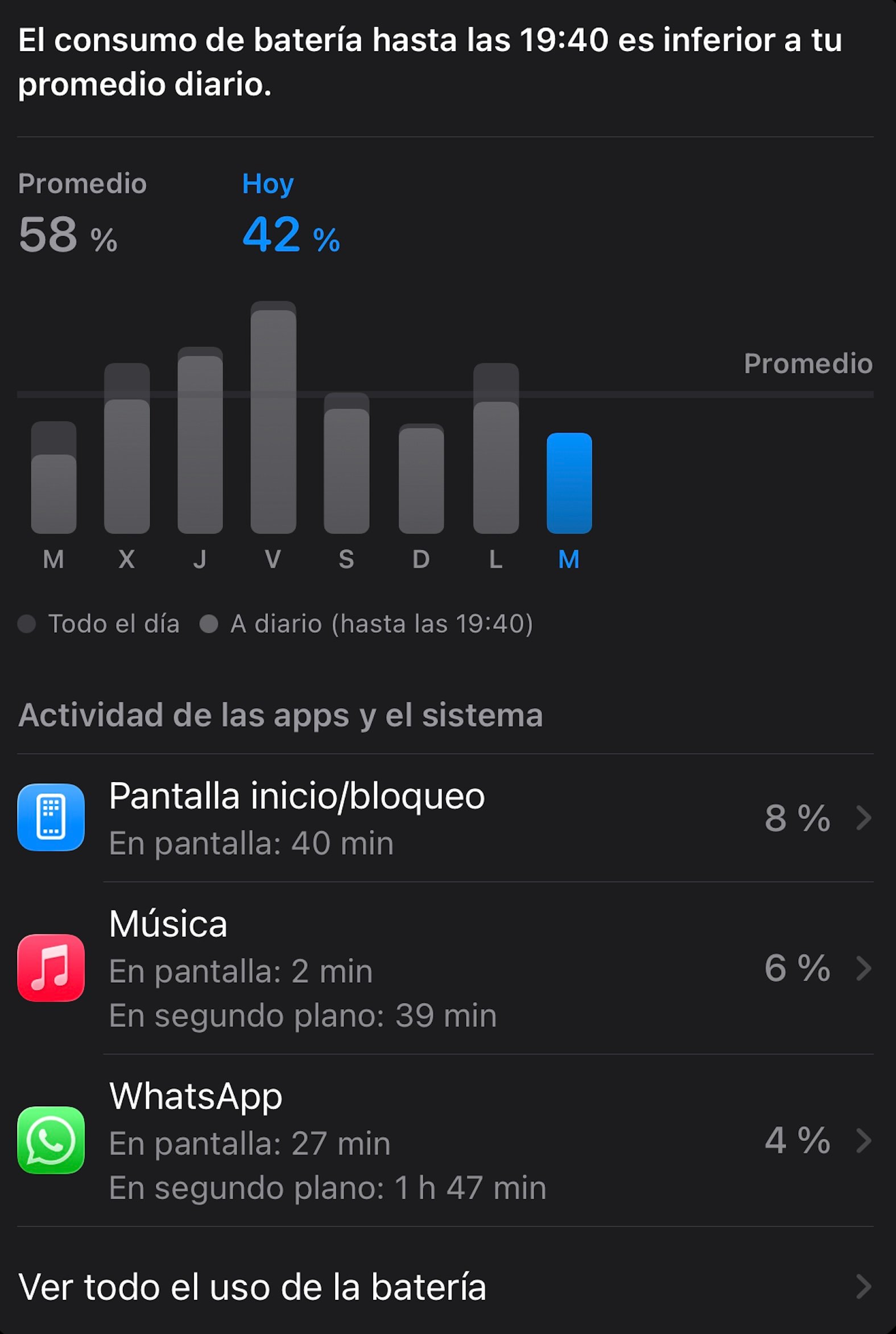The height and width of the screenshot is (1334, 896).
Task: Open Música battery usage details
Action: click(x=444, y=967)
